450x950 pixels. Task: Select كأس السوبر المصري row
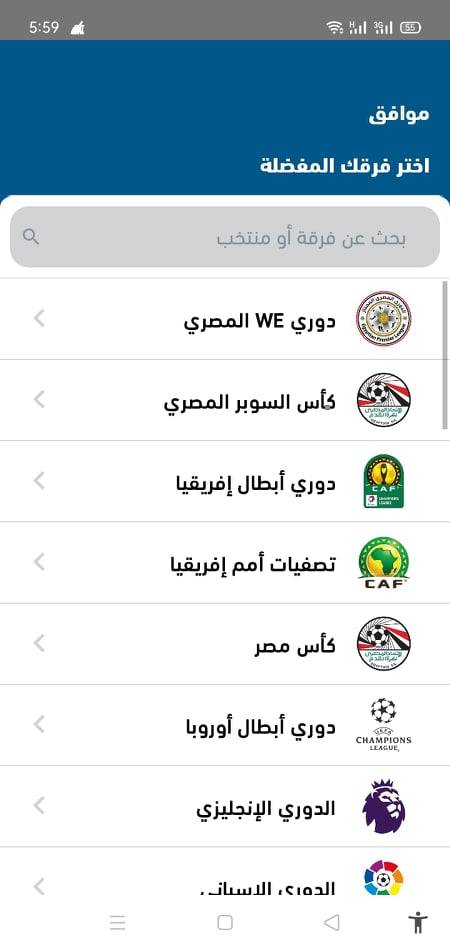click(225, 400)
